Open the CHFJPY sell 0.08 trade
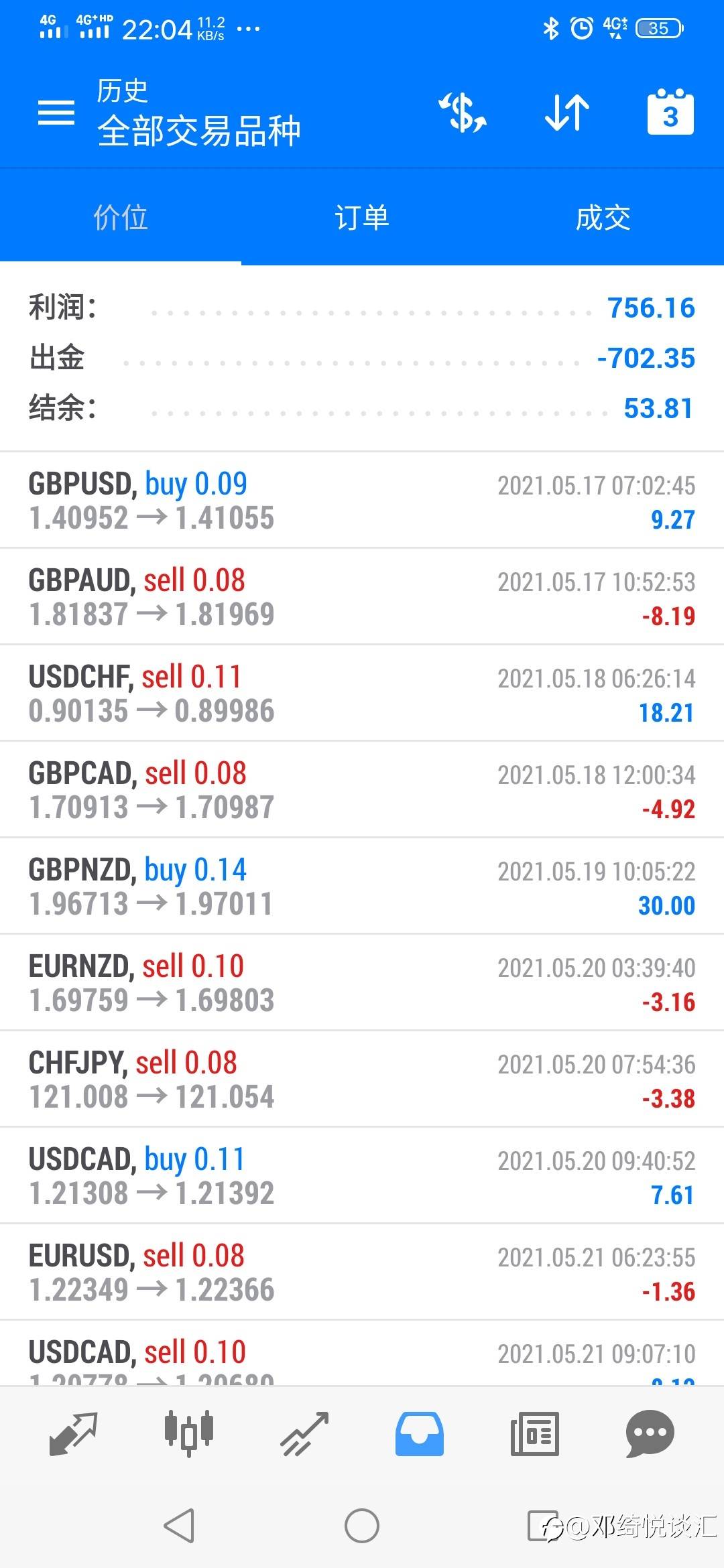 coord(362,1080)
